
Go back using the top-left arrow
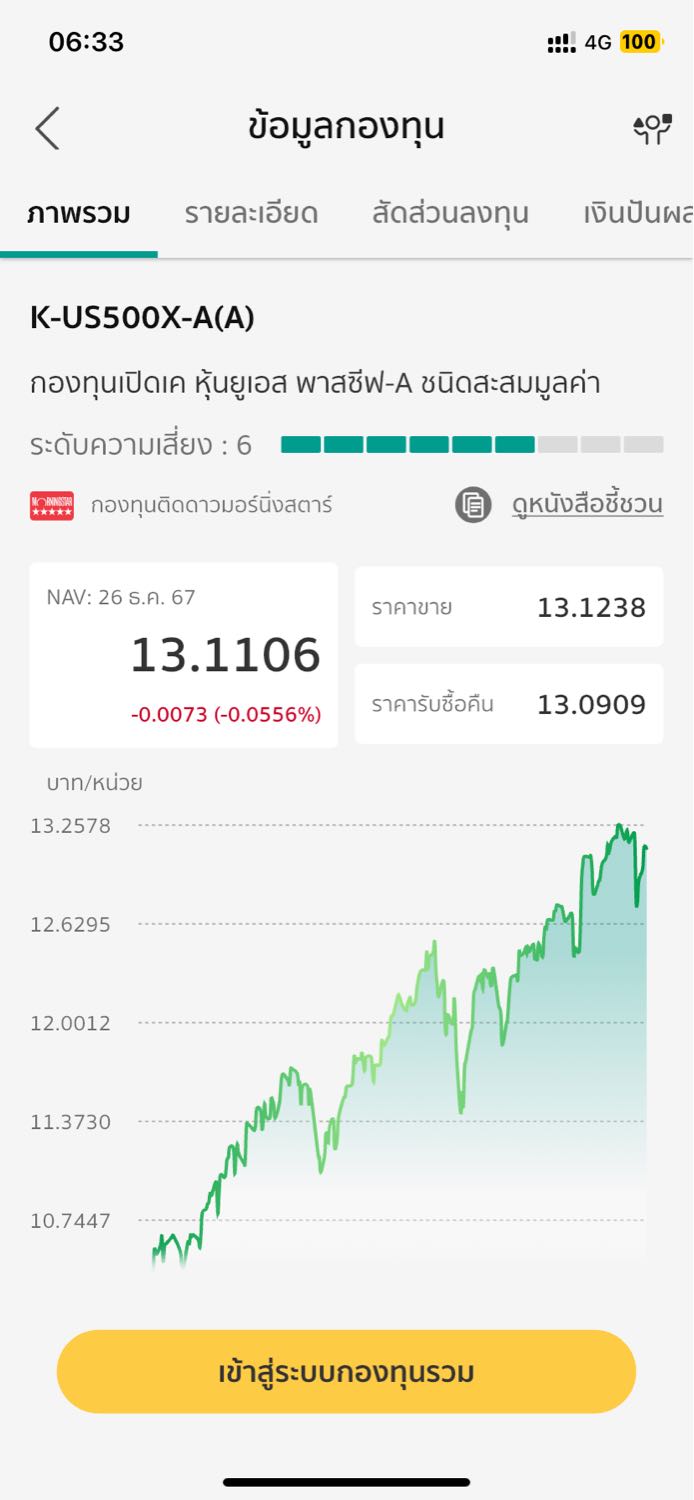[47, 128]
